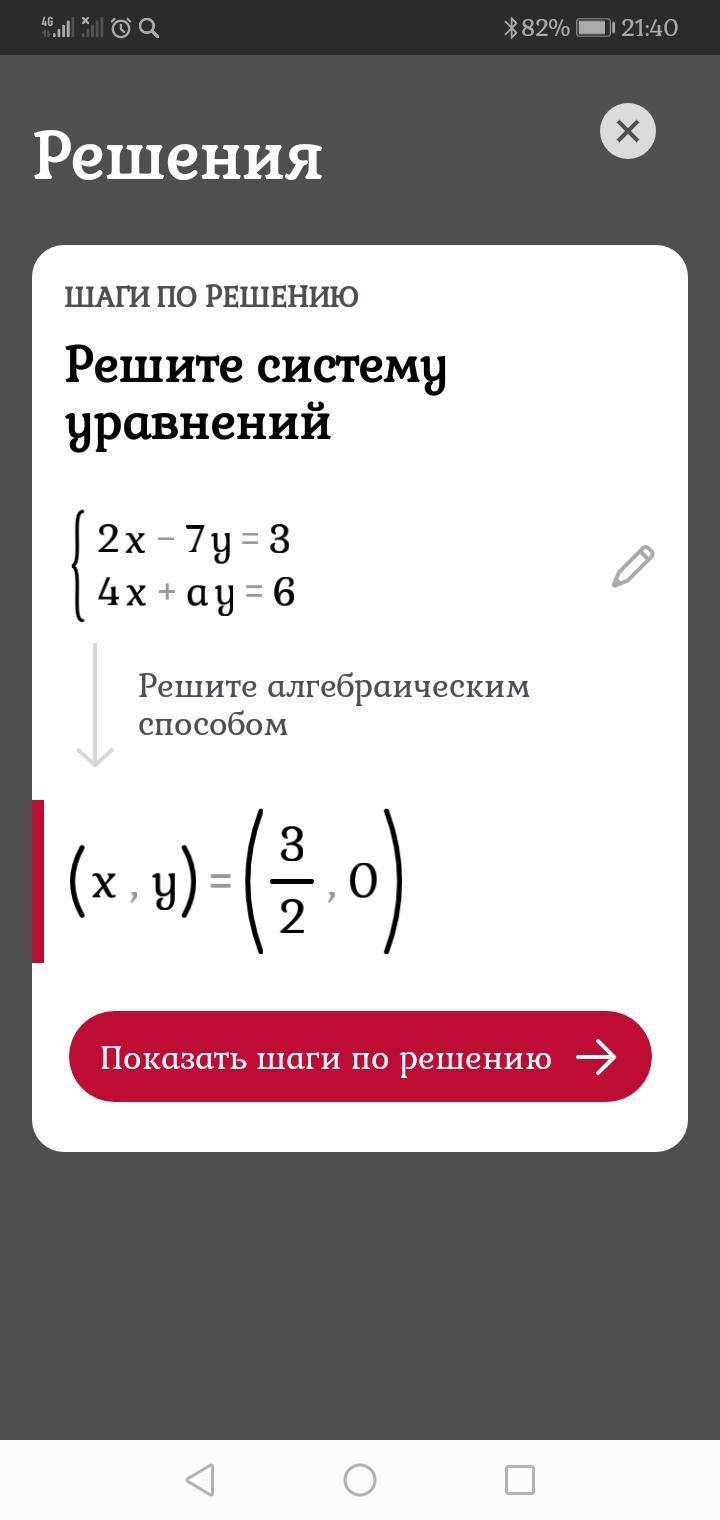Tap Показать шаги по решению button
Image resolution: width=720 pixels, height=1520 pixels.
(360, 1056)
